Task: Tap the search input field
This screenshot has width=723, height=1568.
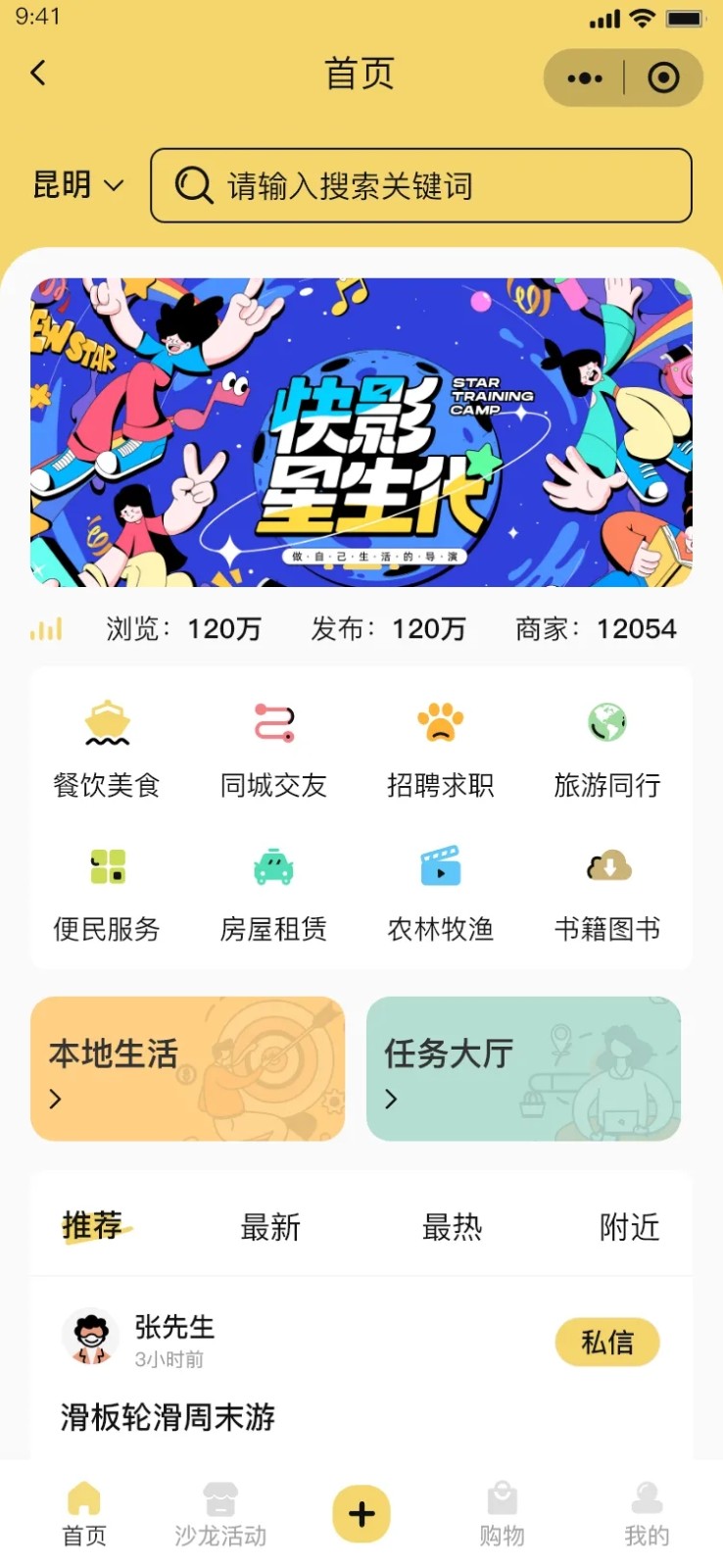Action: coord(421,185)
